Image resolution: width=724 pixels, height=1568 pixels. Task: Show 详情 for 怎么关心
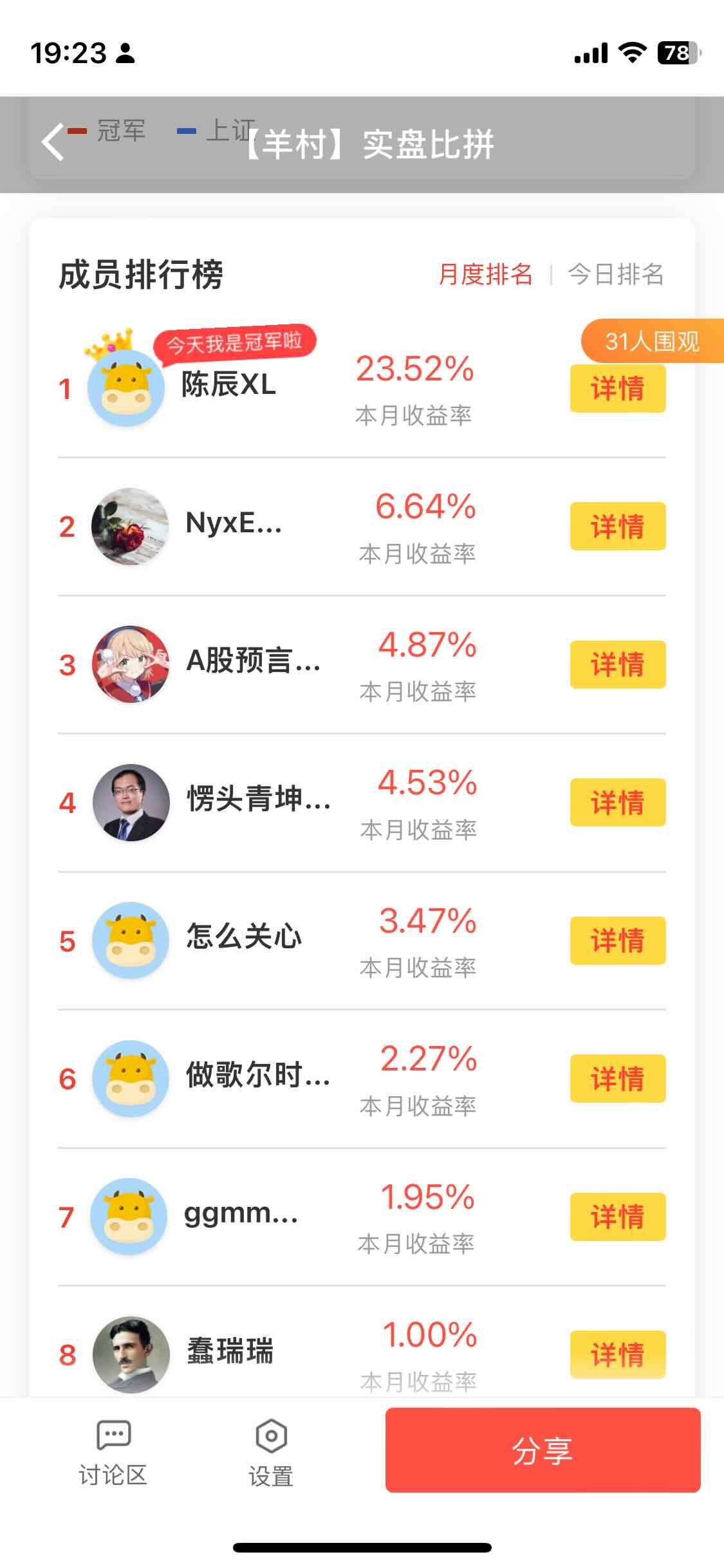[617, 940]
